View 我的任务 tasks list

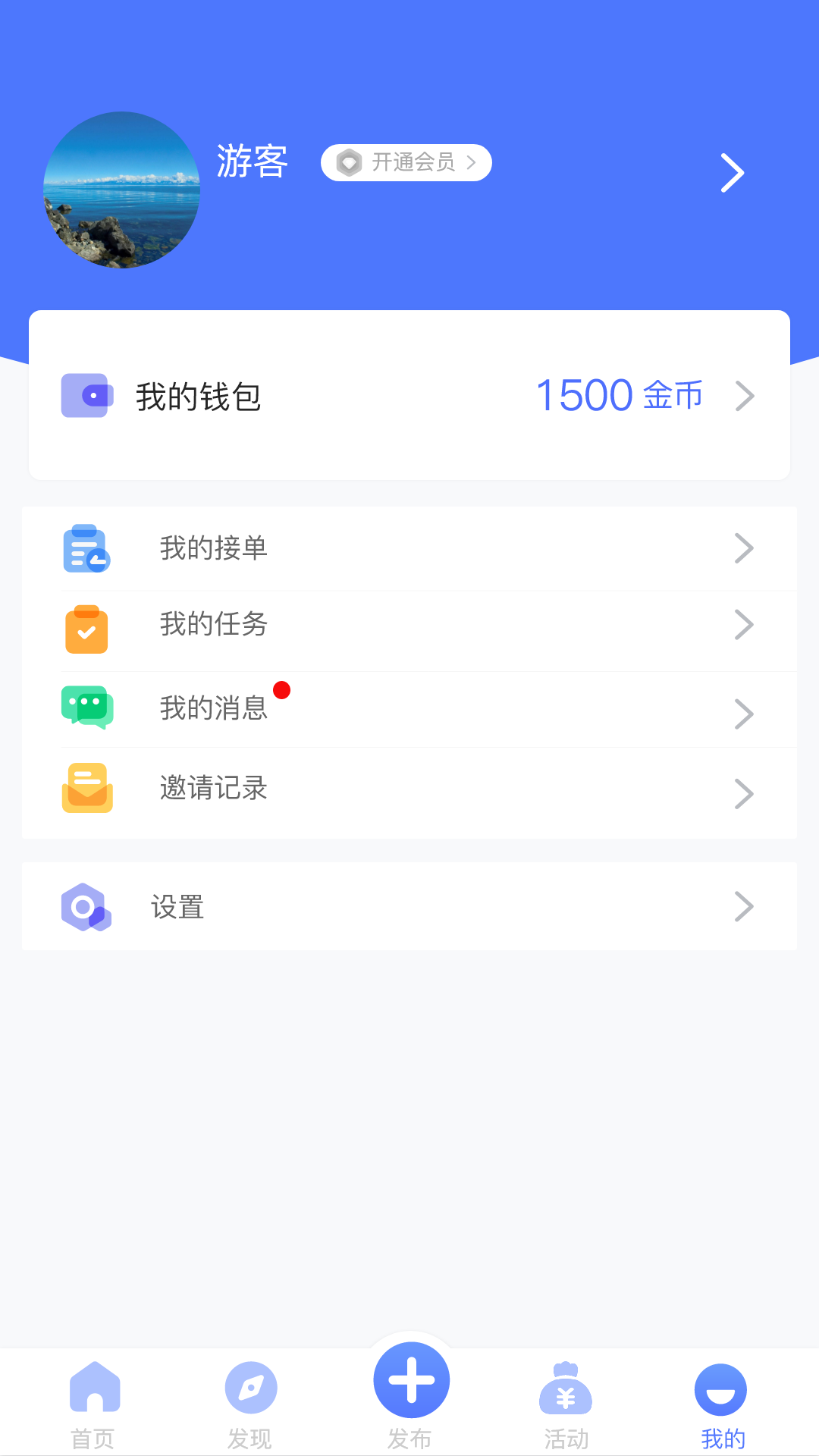[x=409, y=626]
